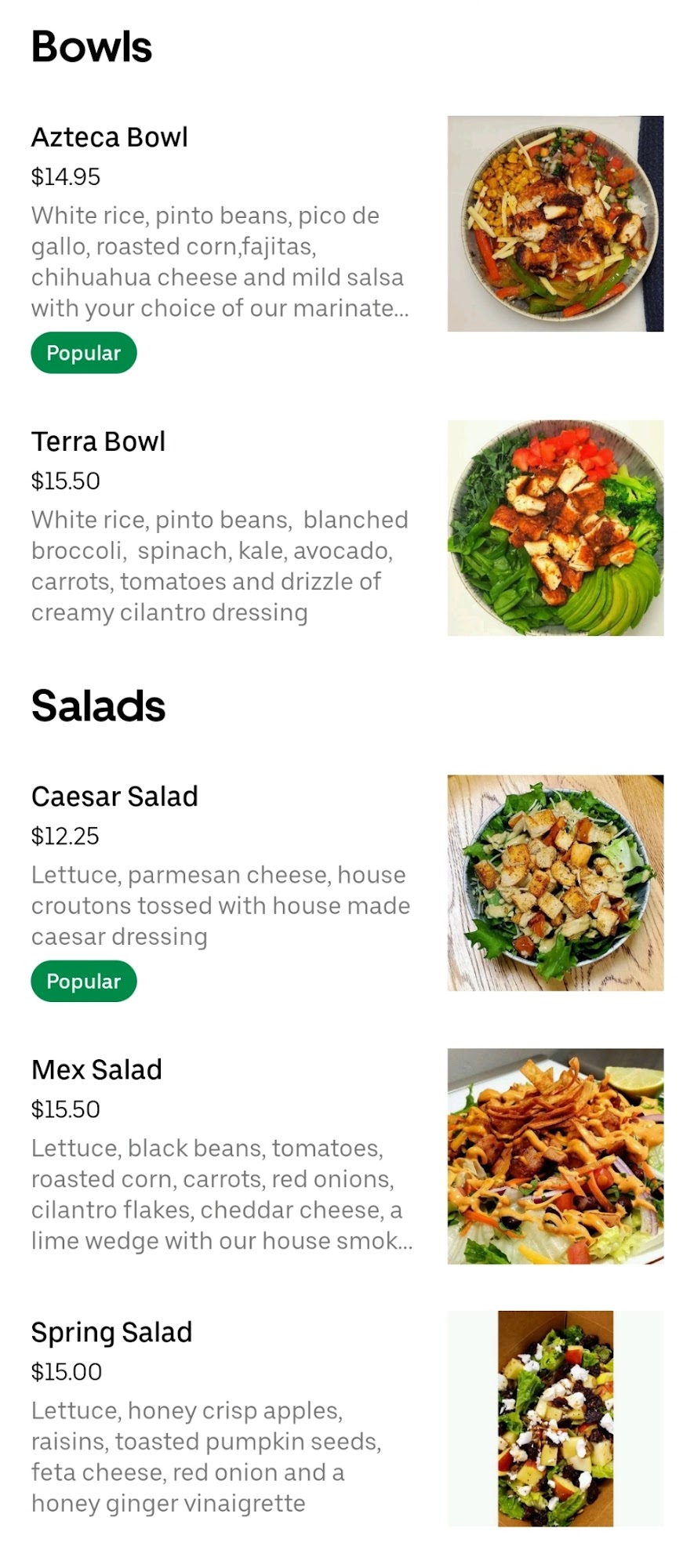
Task: View the Caesar Salad details
Action: point(114,797)
